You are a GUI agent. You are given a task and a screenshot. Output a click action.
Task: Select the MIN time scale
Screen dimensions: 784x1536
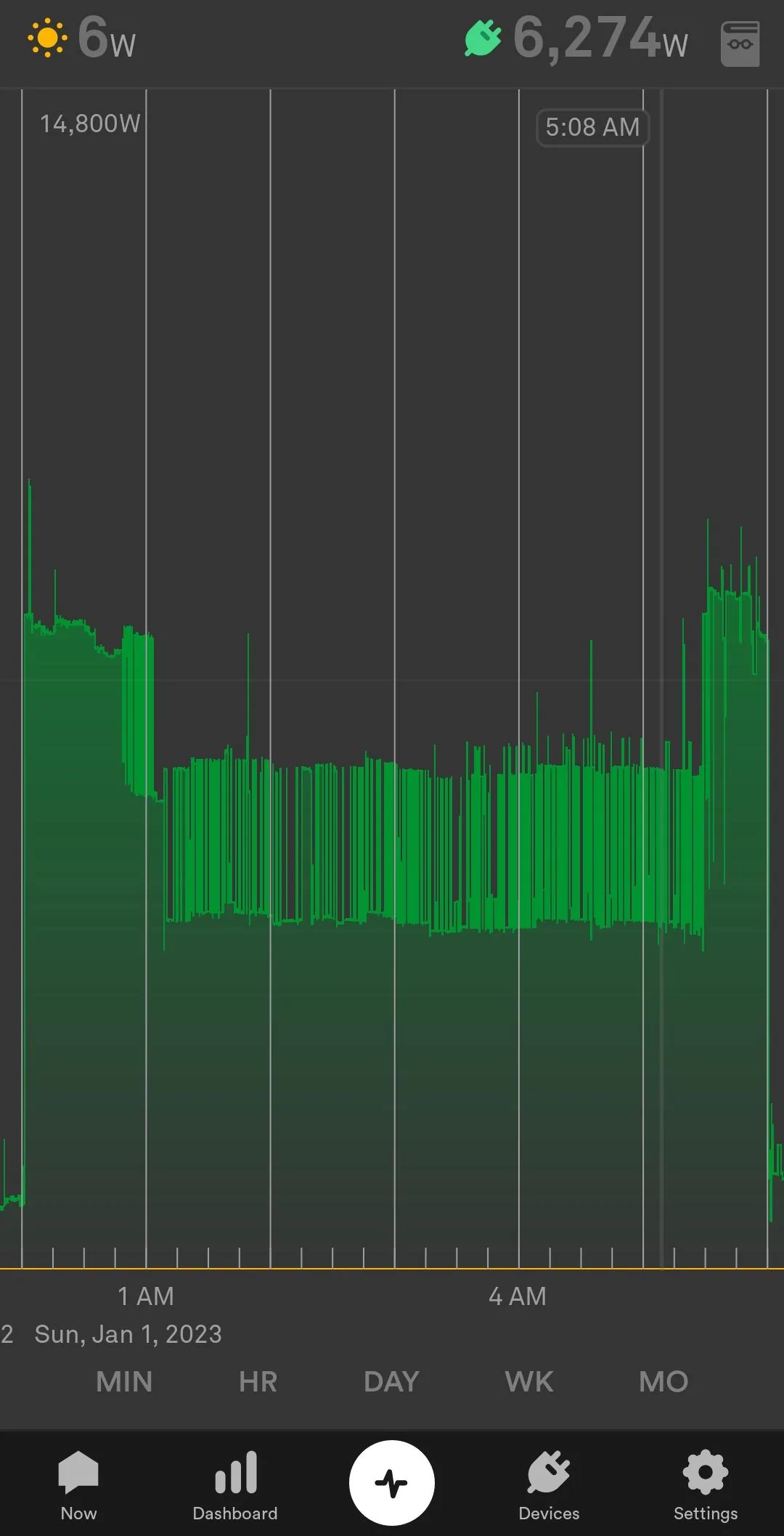pos(124,1381)
